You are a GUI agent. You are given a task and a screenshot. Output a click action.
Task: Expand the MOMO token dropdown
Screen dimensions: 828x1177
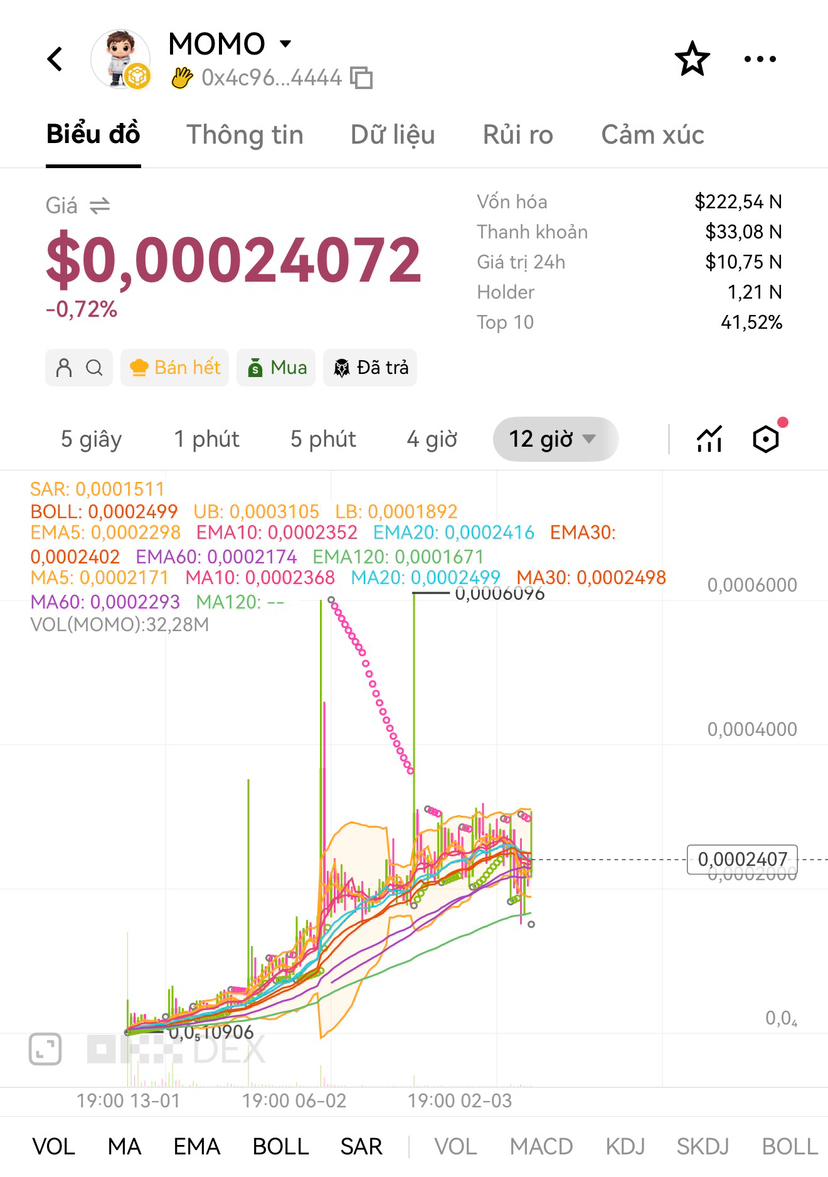coord(285,44)
